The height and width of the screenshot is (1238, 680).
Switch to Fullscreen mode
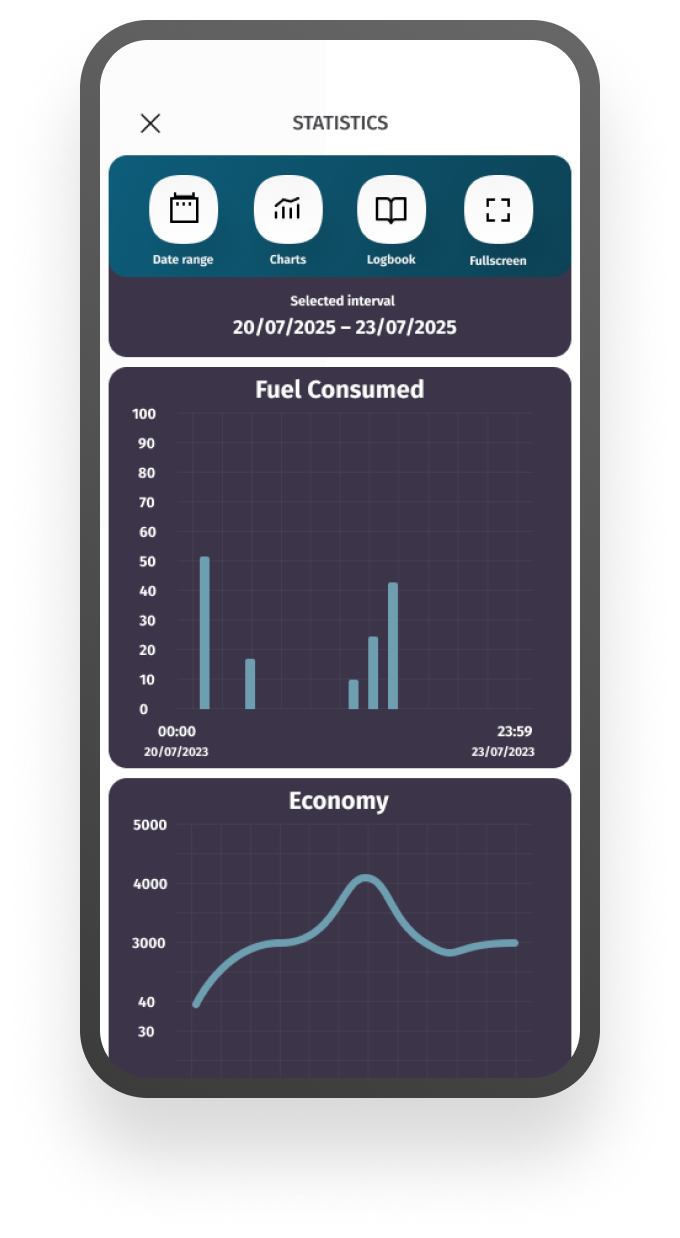tap(498, 209)
